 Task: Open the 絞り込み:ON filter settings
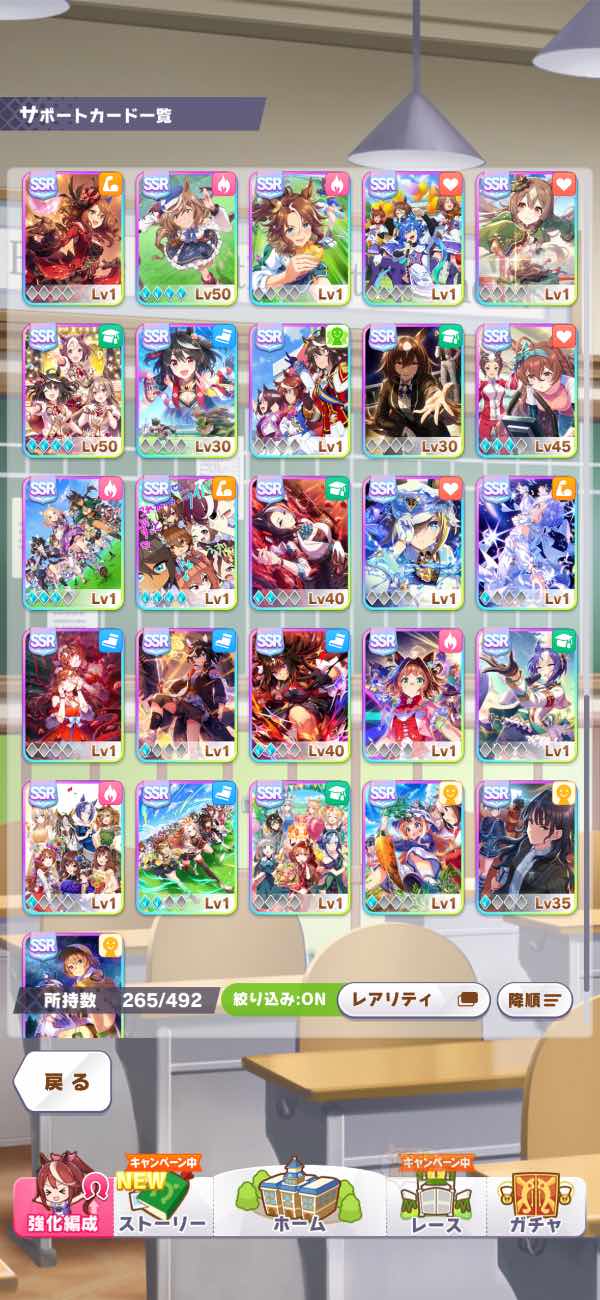(x=279, y=999)
